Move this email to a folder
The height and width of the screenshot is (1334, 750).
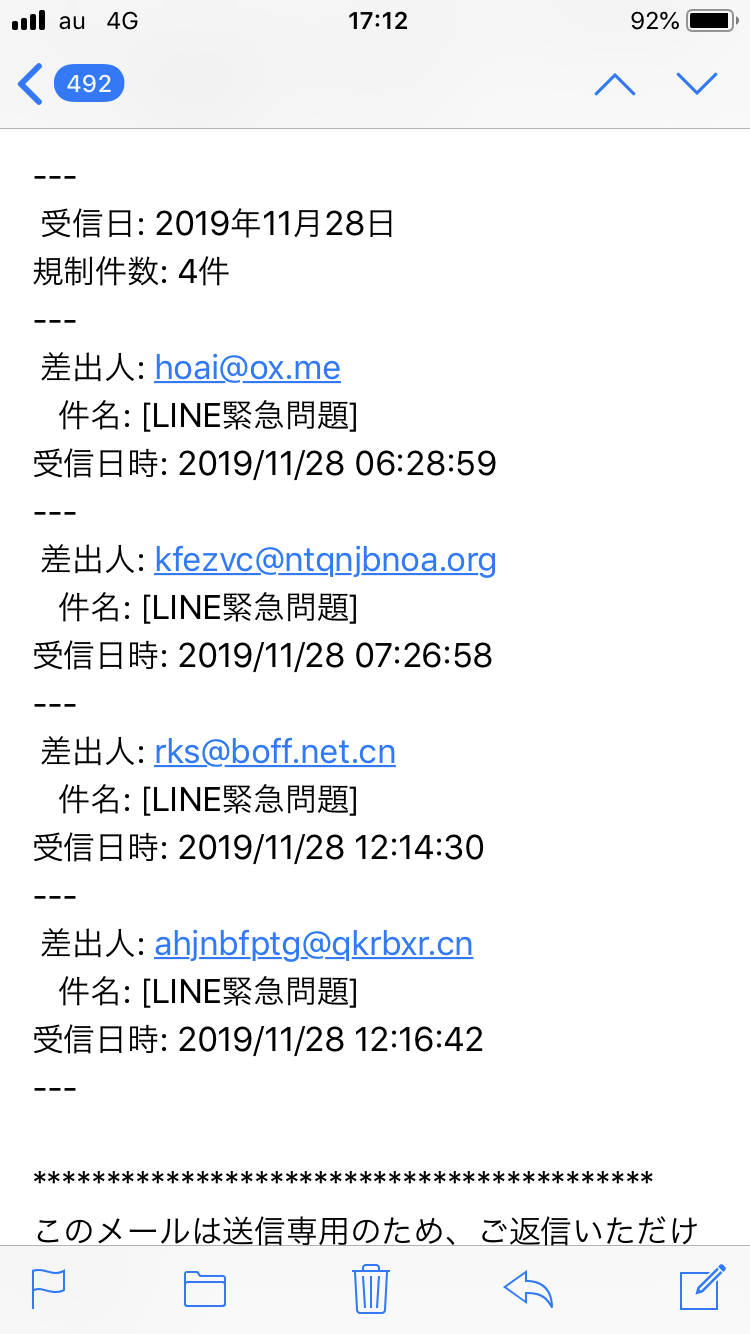205,1289
